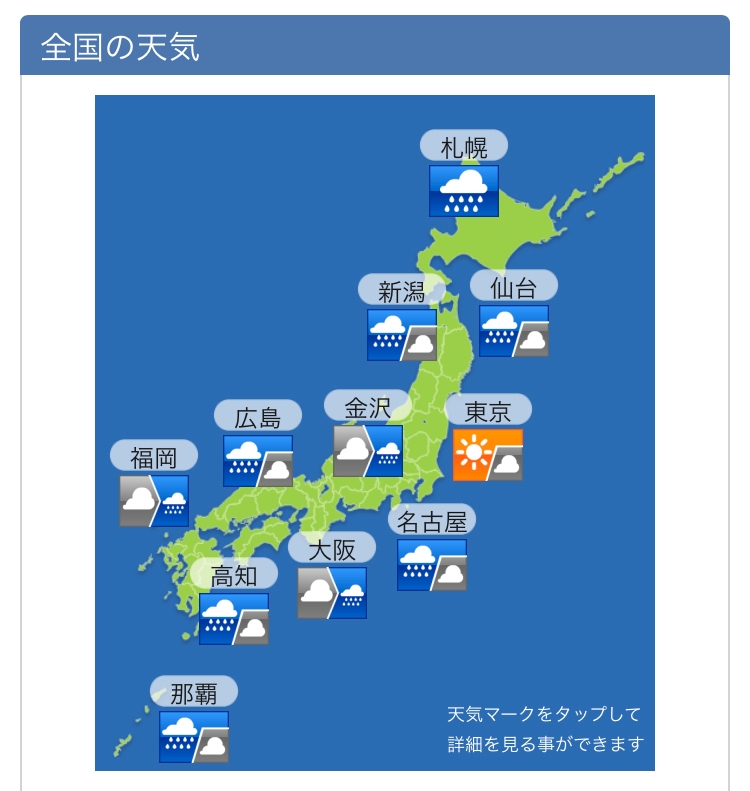Open the Fukuoka weather mark
Image resolution: width=750 pixels, height=791 pixels.
tap(154, 501)
